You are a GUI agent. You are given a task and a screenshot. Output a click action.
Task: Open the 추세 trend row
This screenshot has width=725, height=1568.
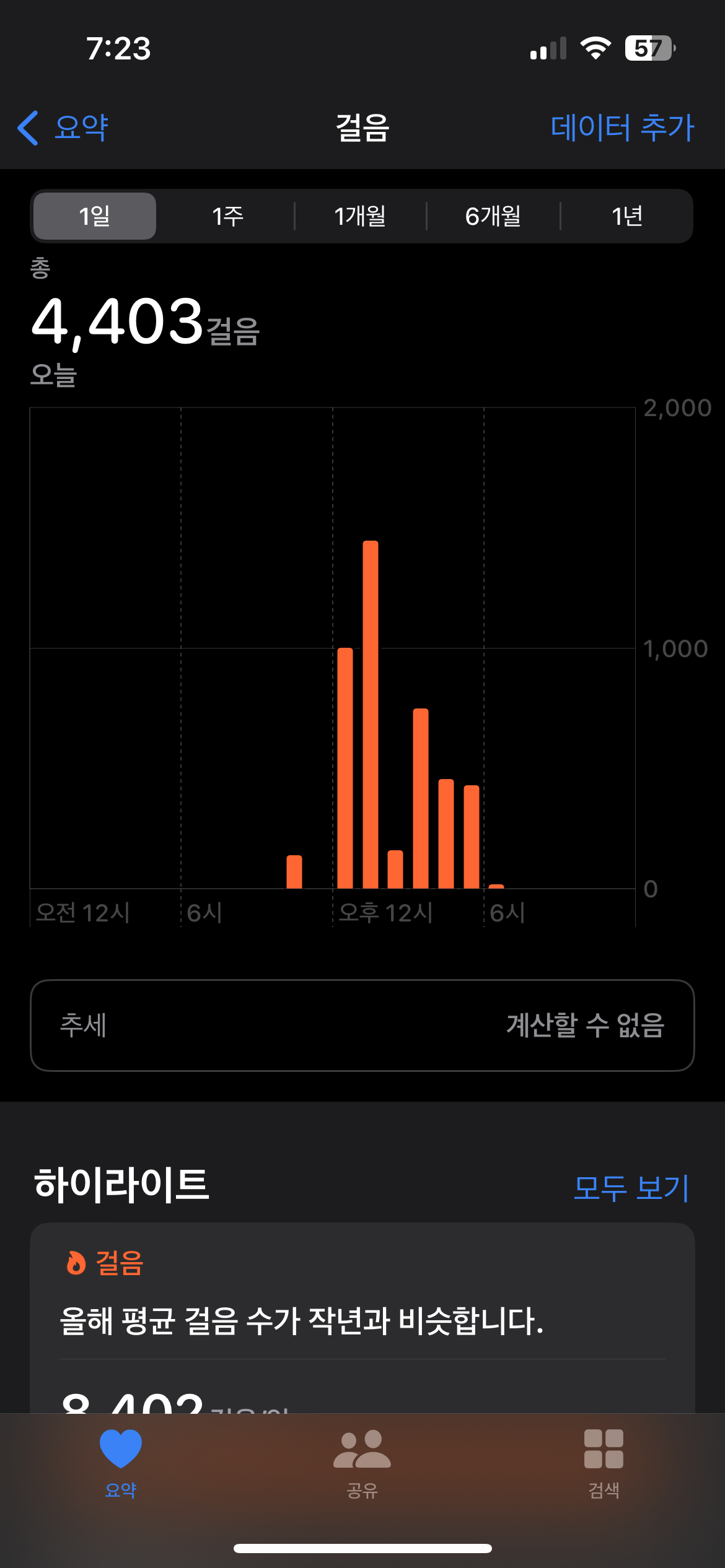click(x=362, y=1025)
